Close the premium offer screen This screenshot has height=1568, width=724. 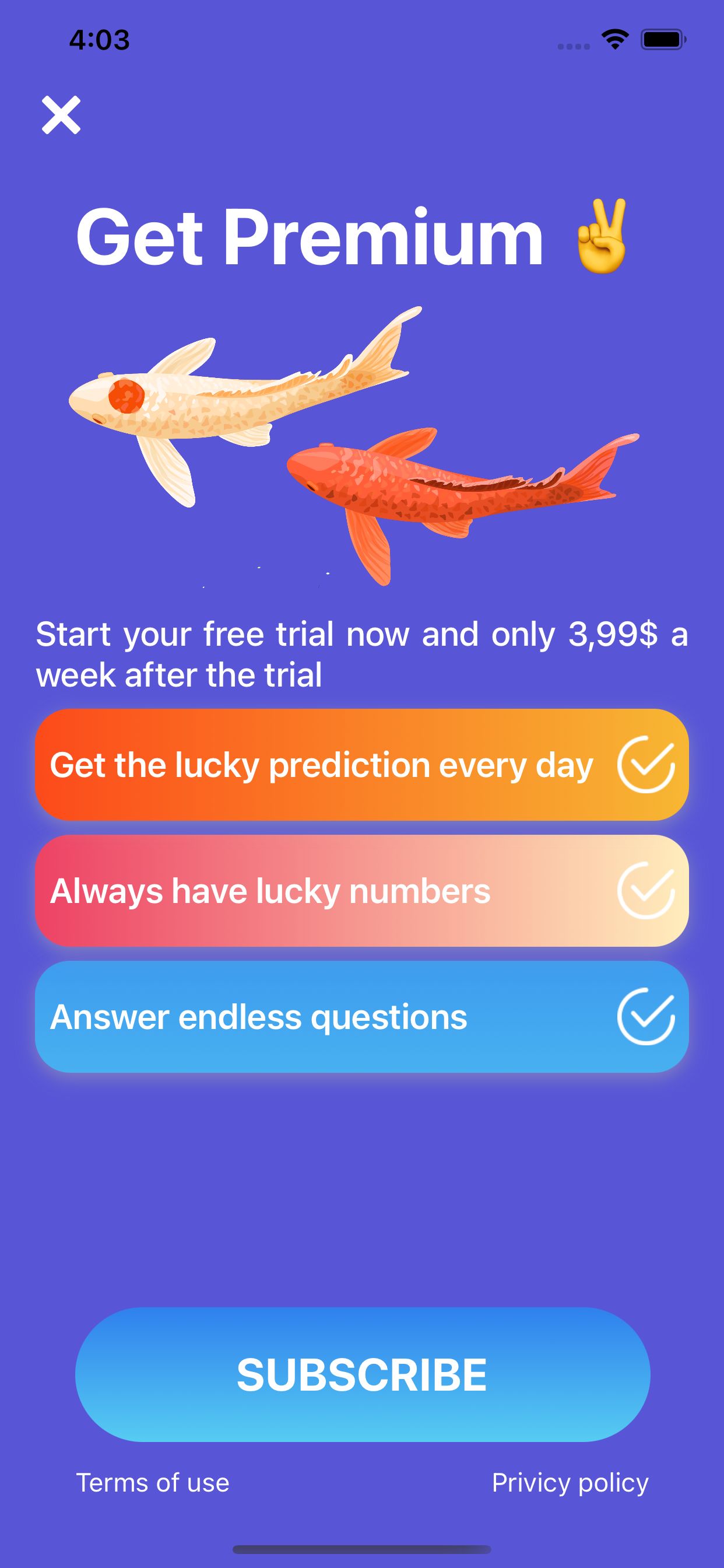click(61, 115)
